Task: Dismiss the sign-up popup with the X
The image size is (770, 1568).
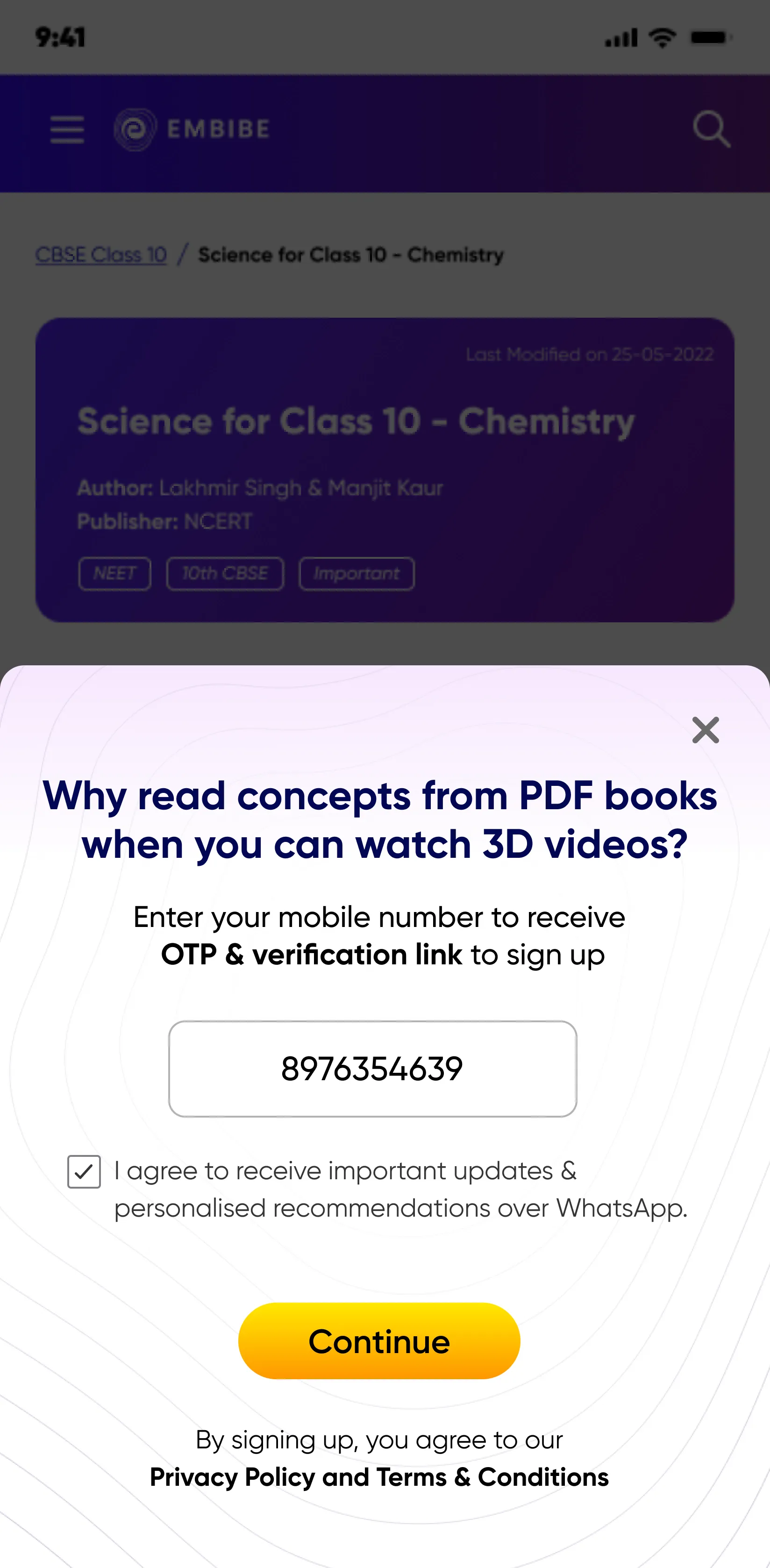Action: [706, 730]
